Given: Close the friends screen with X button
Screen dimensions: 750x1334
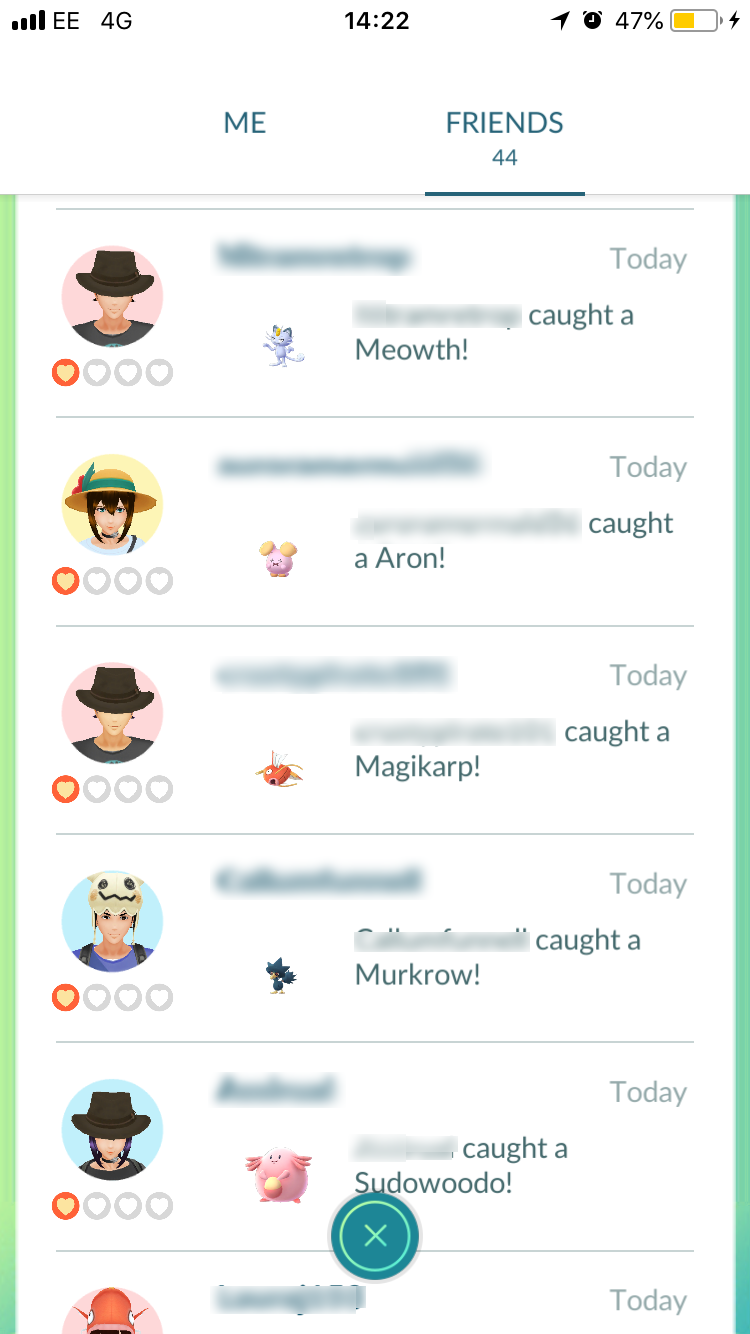Looking at the screenshot, I should pyautogui.click(x=375, y=1237).
